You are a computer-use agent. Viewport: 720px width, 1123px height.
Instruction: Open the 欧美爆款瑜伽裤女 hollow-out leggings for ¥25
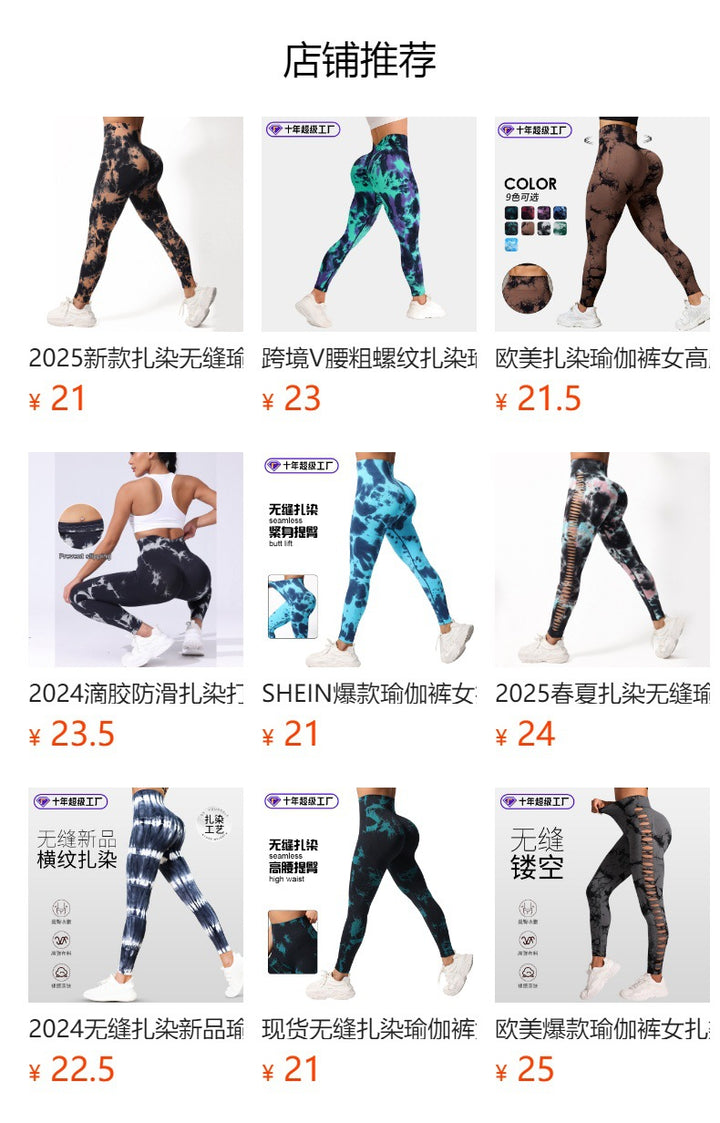click(602, 895)
